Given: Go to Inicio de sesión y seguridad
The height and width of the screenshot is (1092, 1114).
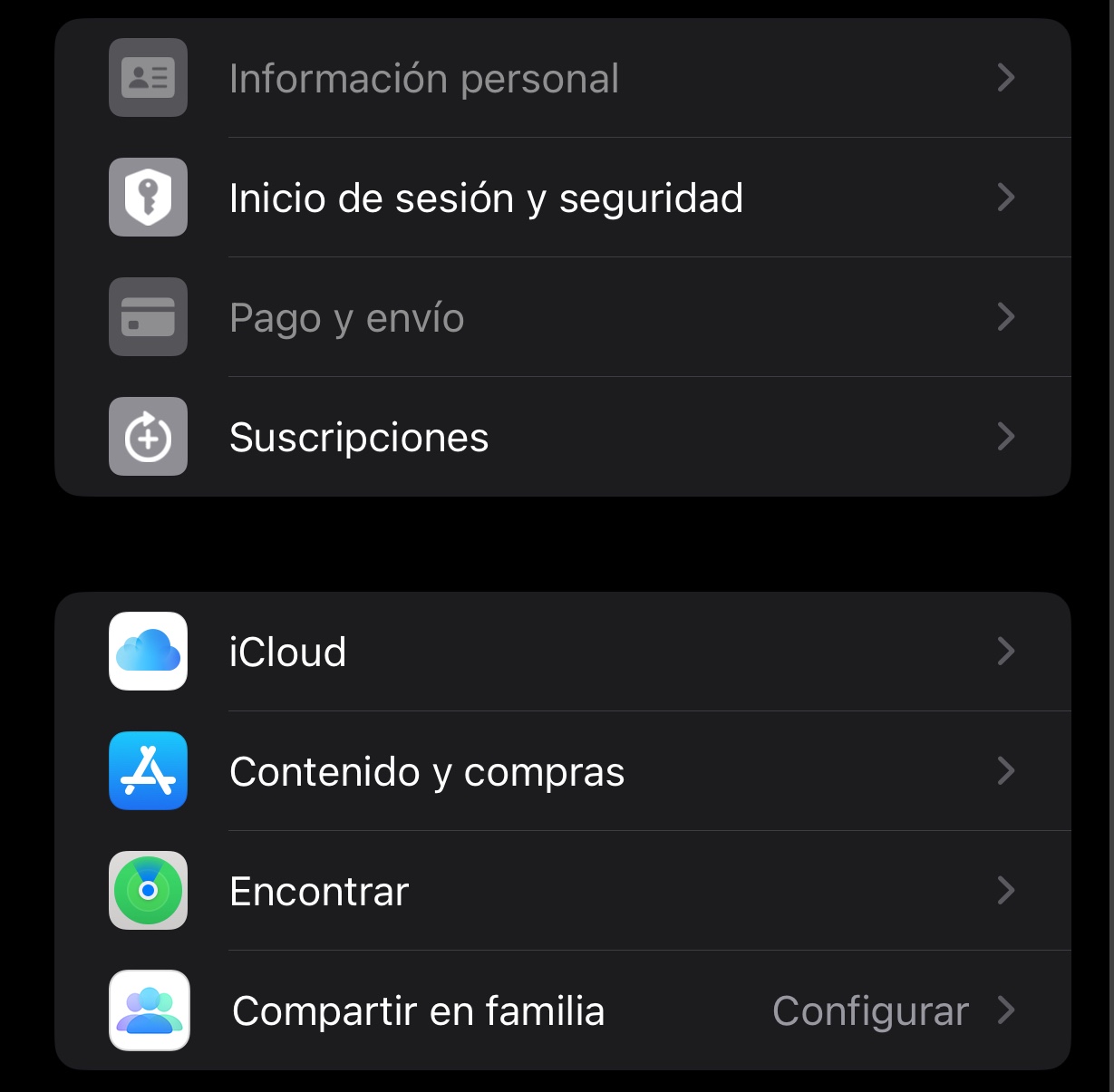Looking at the screenshot, I should [486, 198].
